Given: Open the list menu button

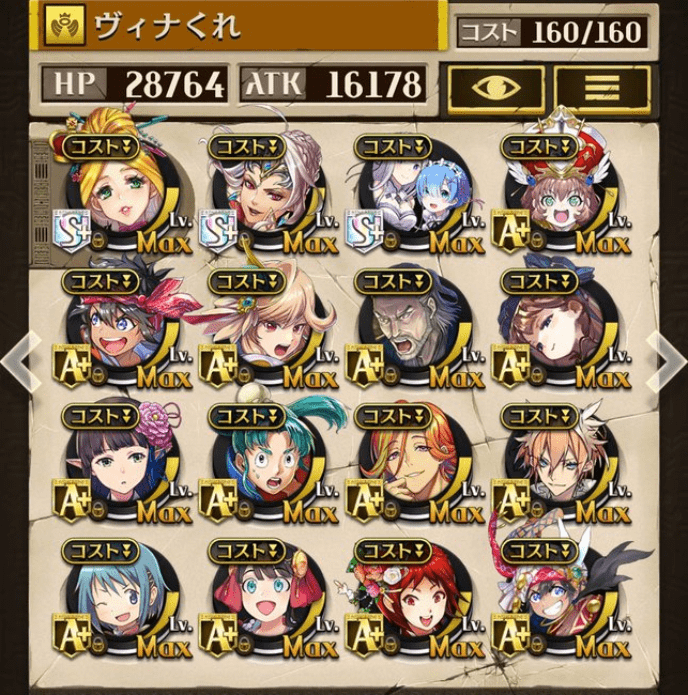Looking at the screenshot, I should (x=602, y=87).
